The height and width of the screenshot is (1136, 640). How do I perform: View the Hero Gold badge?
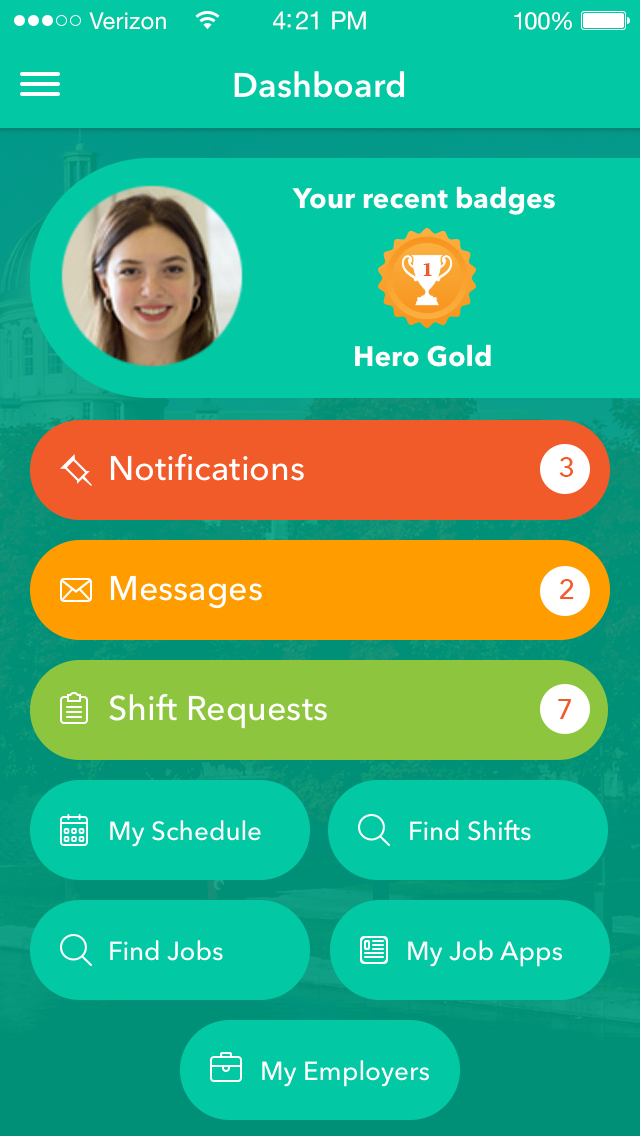(x=427, y=278)
